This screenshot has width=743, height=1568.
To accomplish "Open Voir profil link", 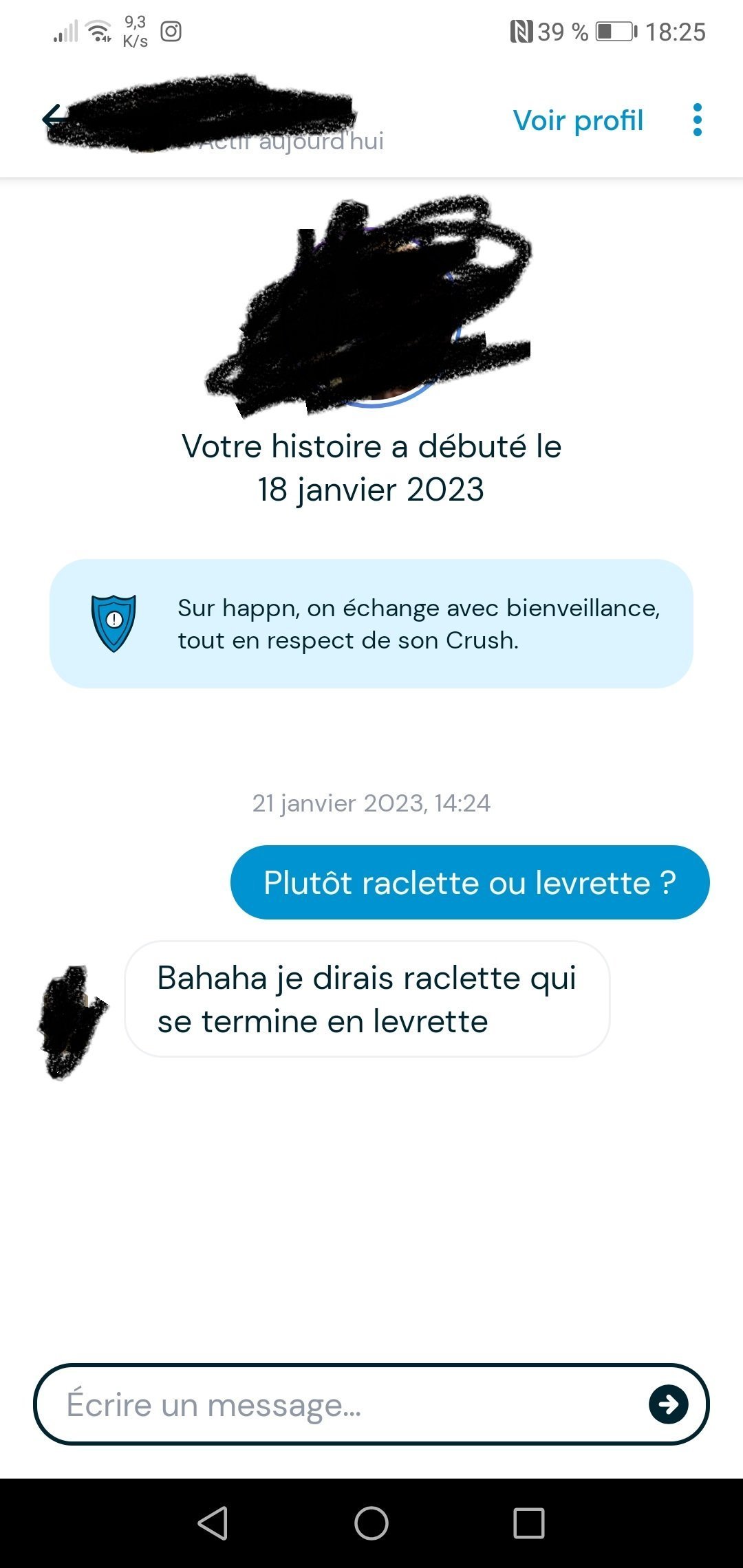I will point(578,120).
